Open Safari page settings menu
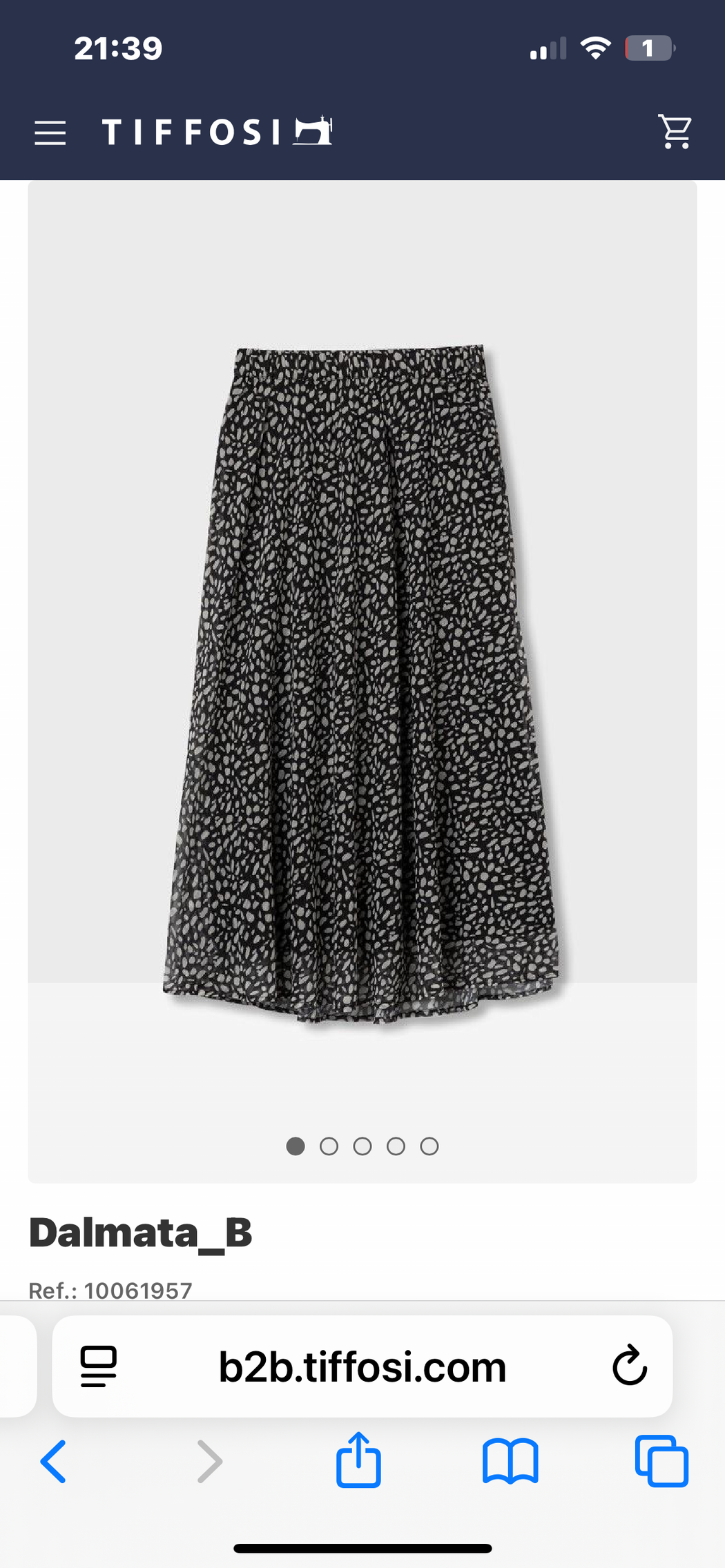Viewport: 725px width, 1568px height. pyautogui.click(x=99, y=1366)
